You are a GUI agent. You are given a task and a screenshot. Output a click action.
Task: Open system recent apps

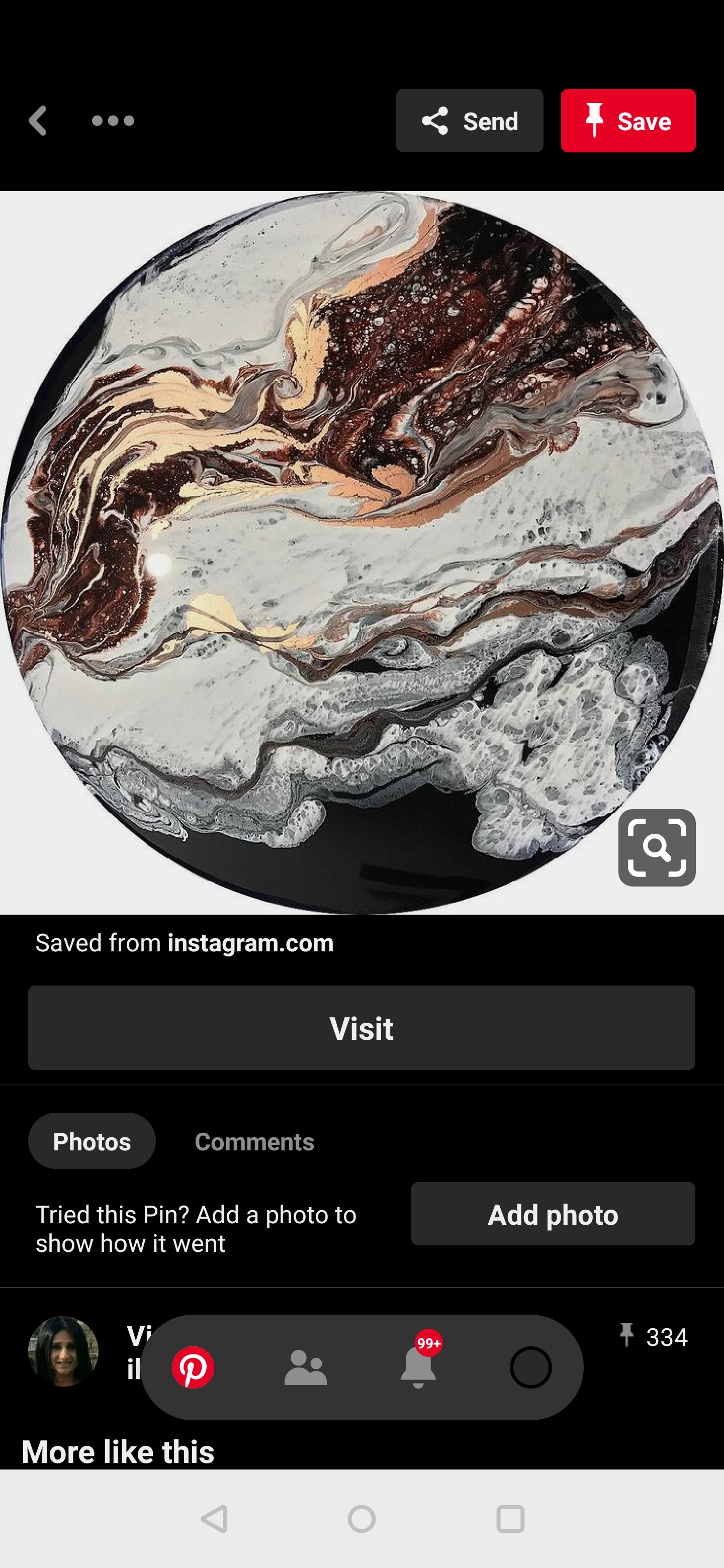click(x=510, y=1519)
